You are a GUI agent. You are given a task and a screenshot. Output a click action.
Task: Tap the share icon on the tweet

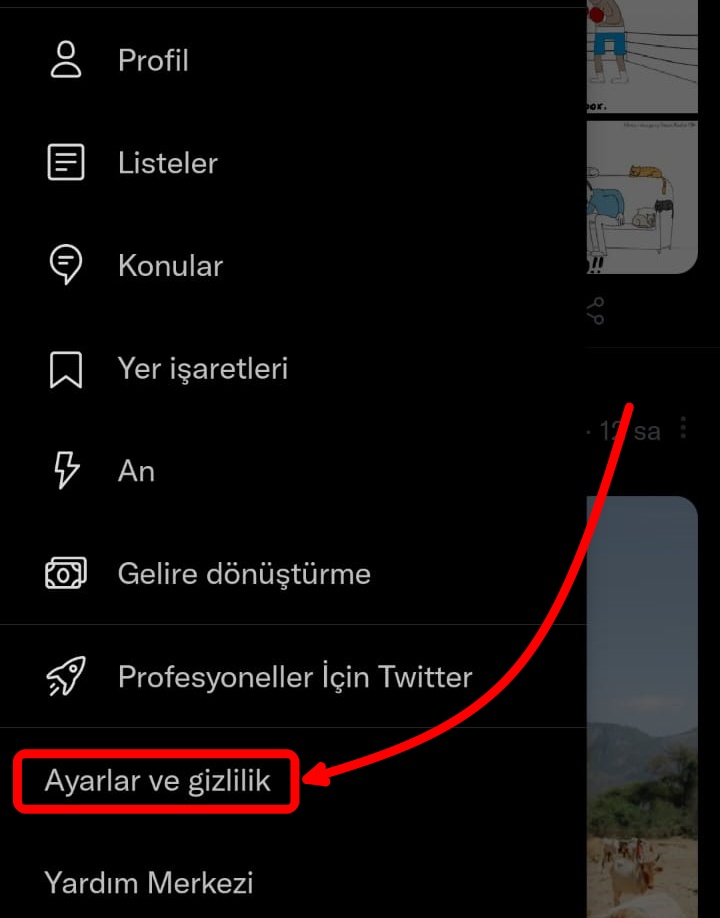(x=596, y=312)
